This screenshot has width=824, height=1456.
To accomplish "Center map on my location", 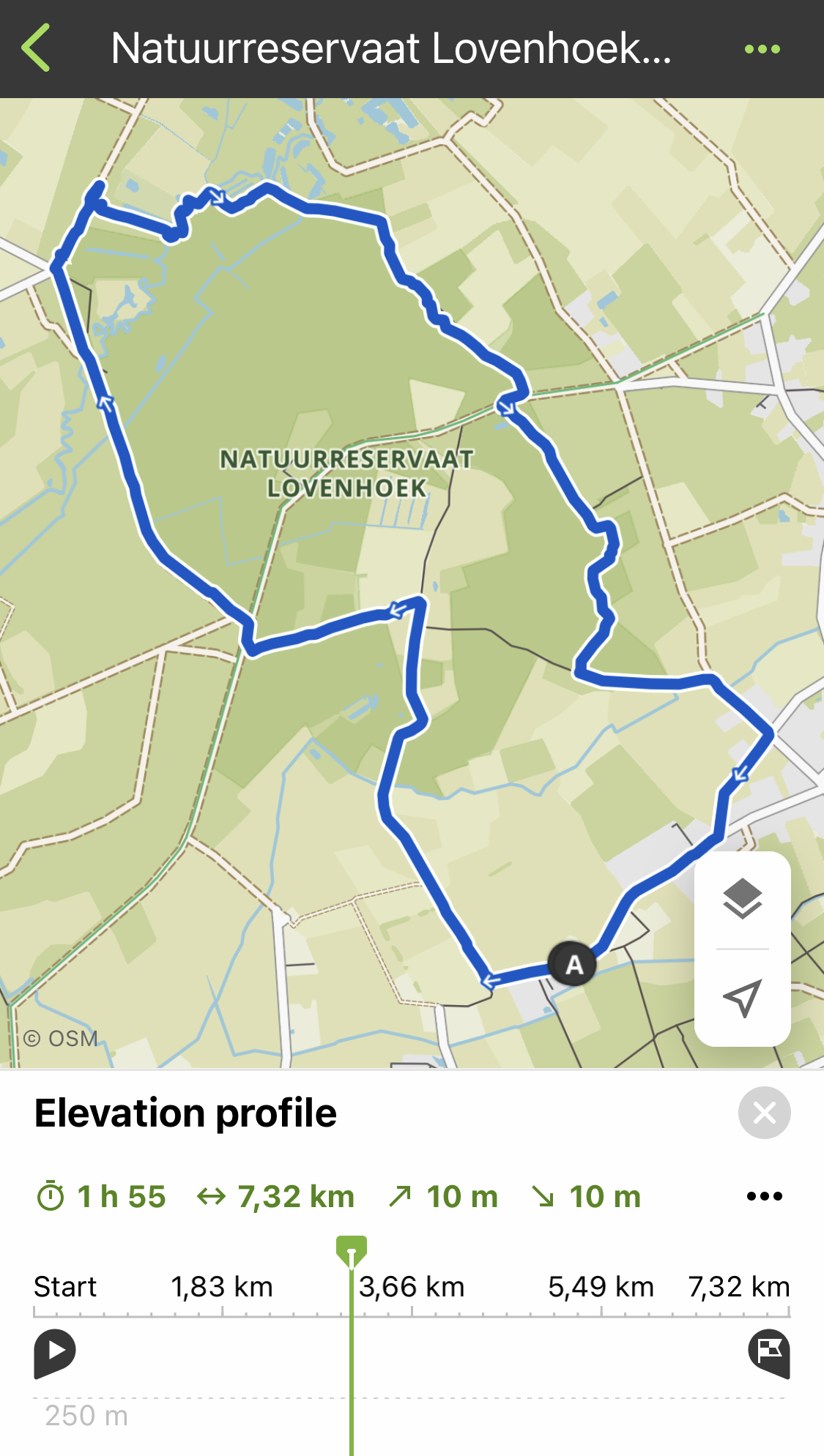I will pyautogui.click(x=742, y=997).
